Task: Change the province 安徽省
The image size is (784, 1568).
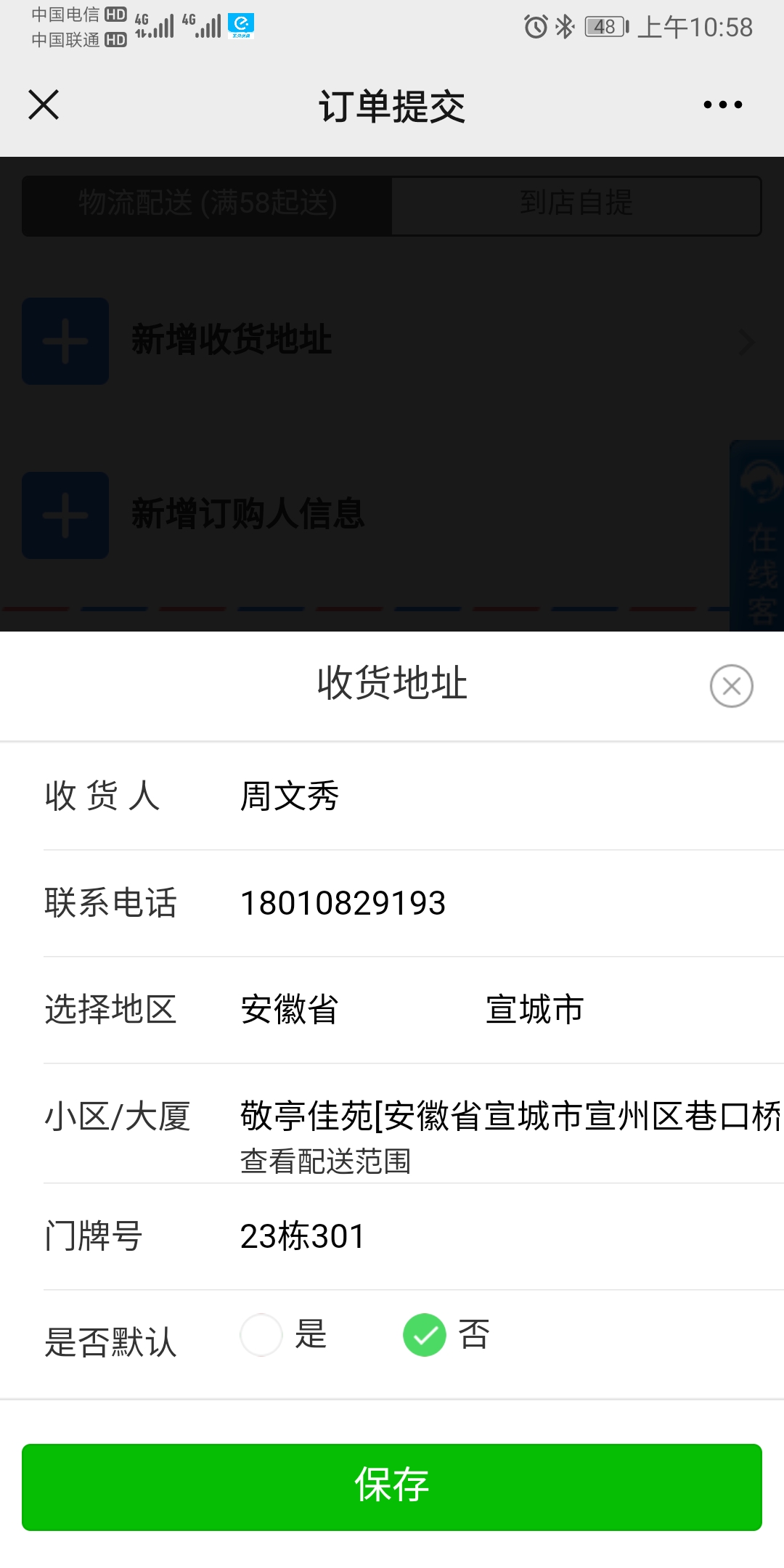Action: (x=290, y=1010)
